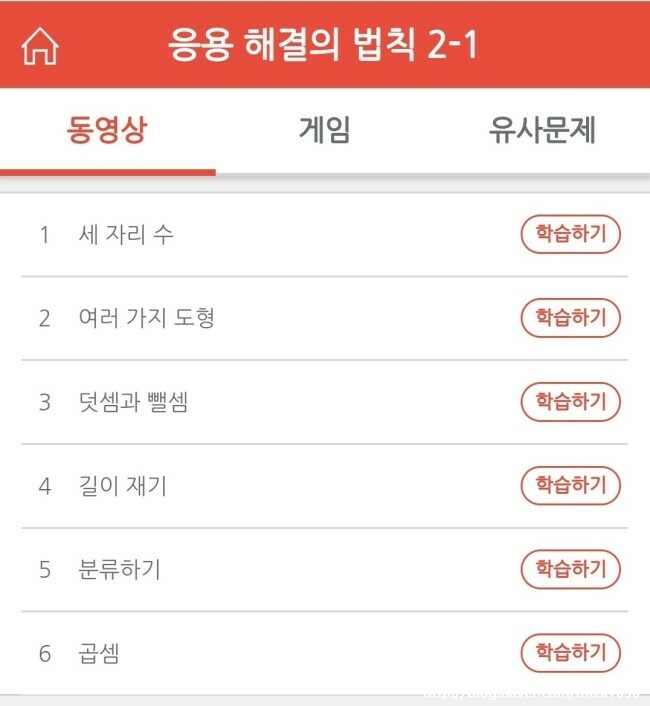Switch to the 유사문제 tab
Viewport: 650px width, 706px height.
pyautogui.click(x=542, y=130)
